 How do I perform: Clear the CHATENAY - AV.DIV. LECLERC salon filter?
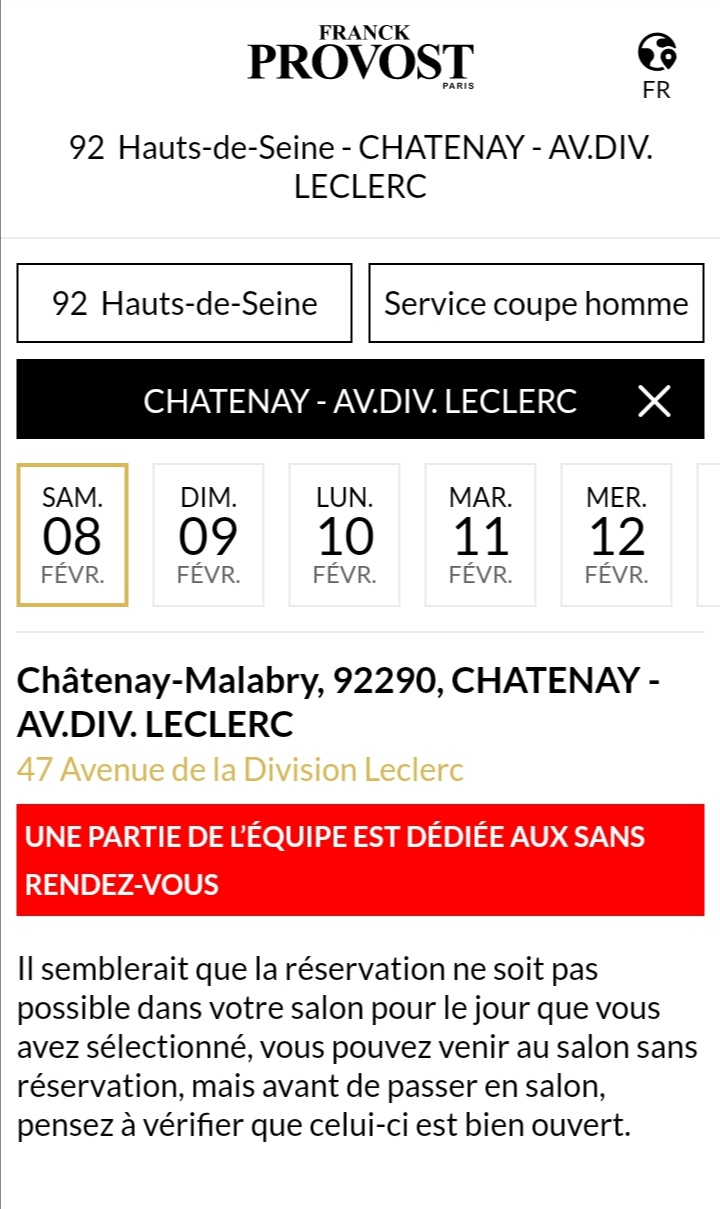click(x=654, y=401)
